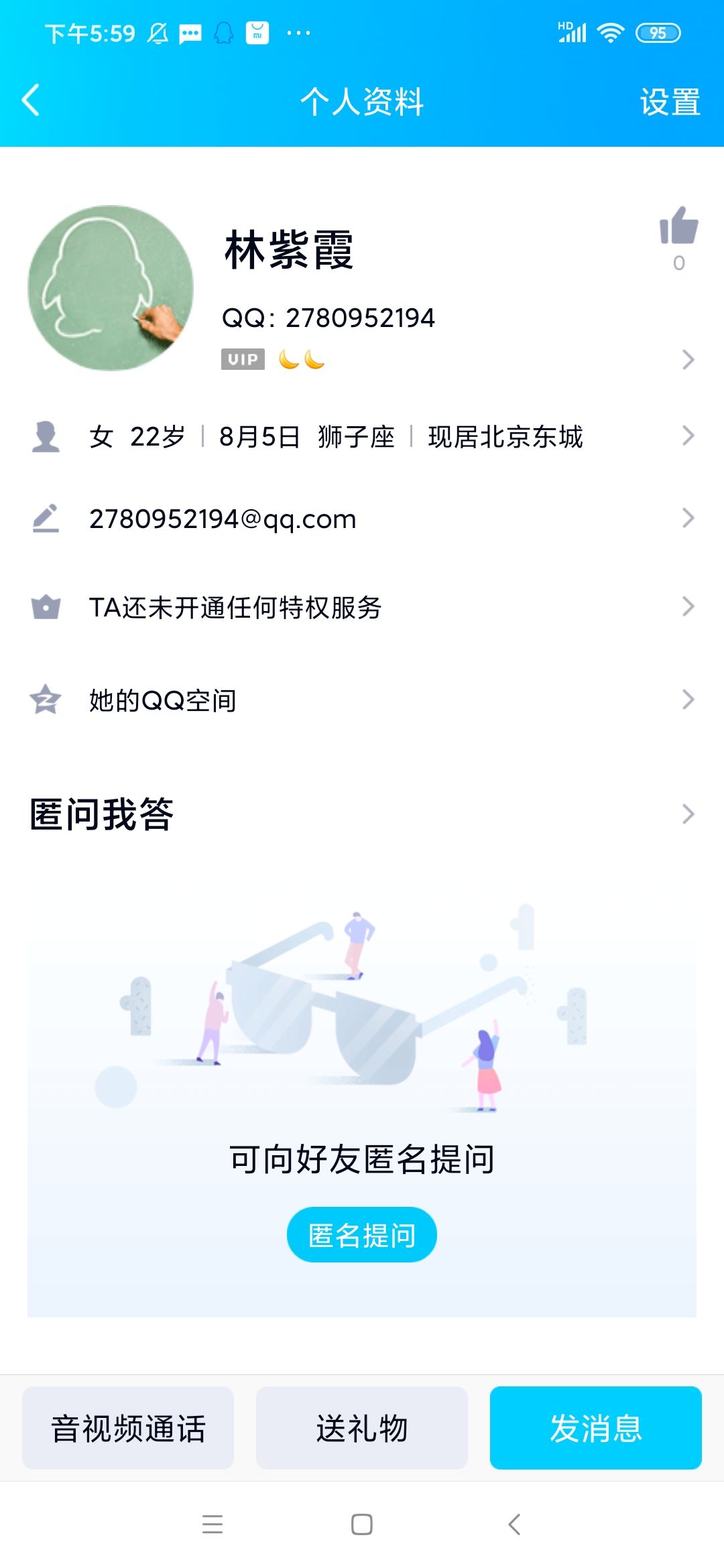Expand the email row chevron
This screenshot has height=1568, width=724.
[687, 518]
